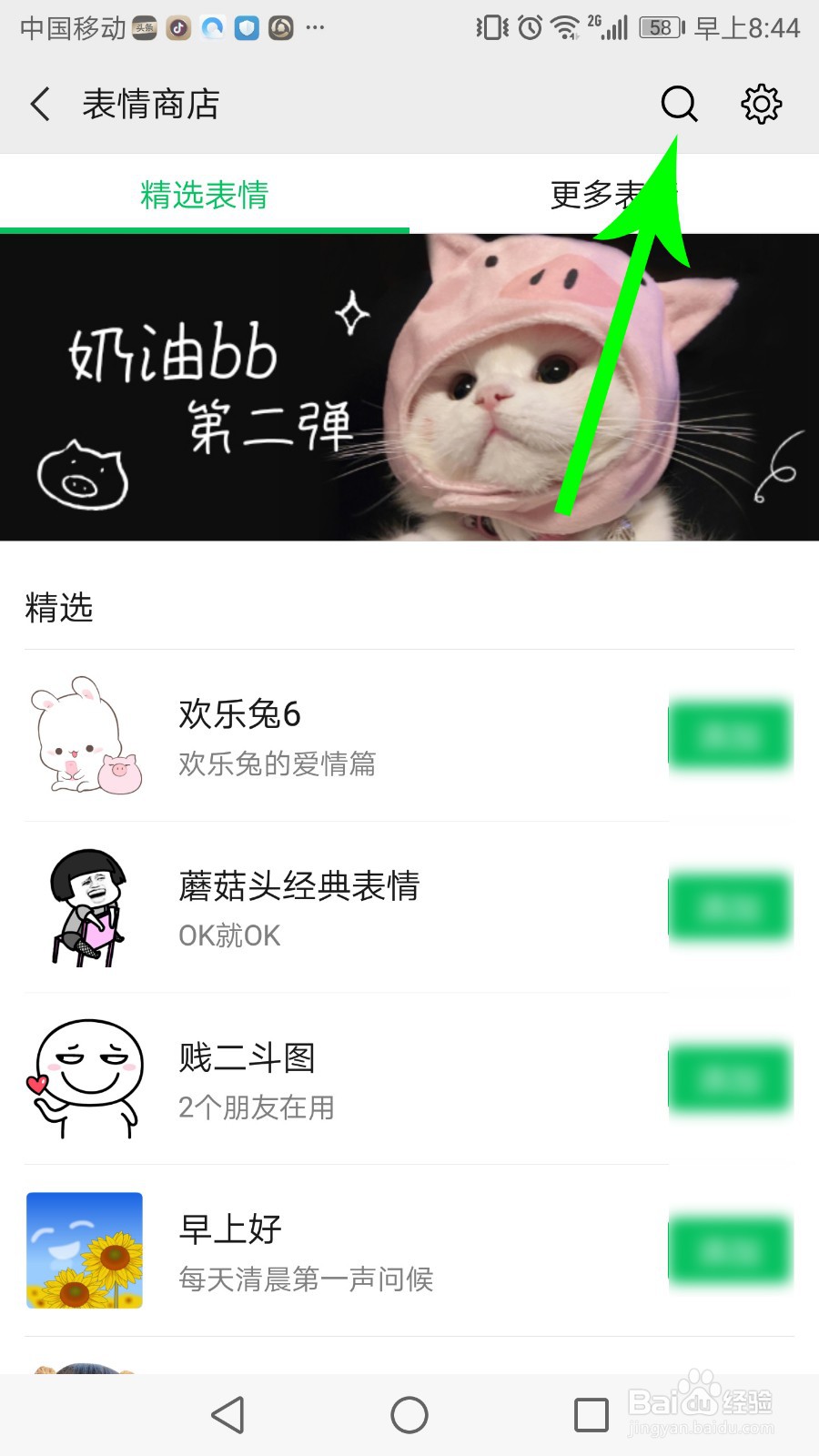Tap the 贱二斗图 download button
The height and width of the screenshot is (1456, 819).
click(x=733, y=1078)
